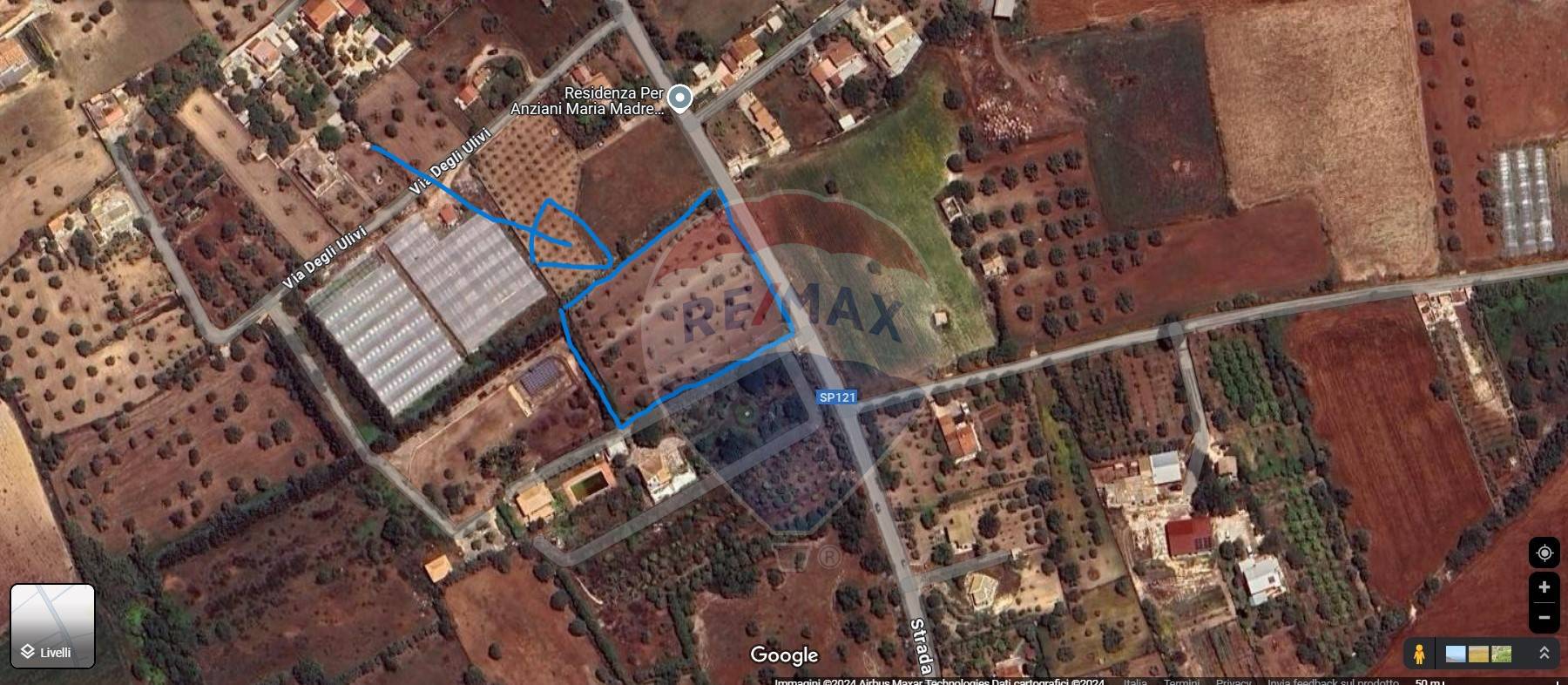Center map on my current location

[x=1544, y=553]
